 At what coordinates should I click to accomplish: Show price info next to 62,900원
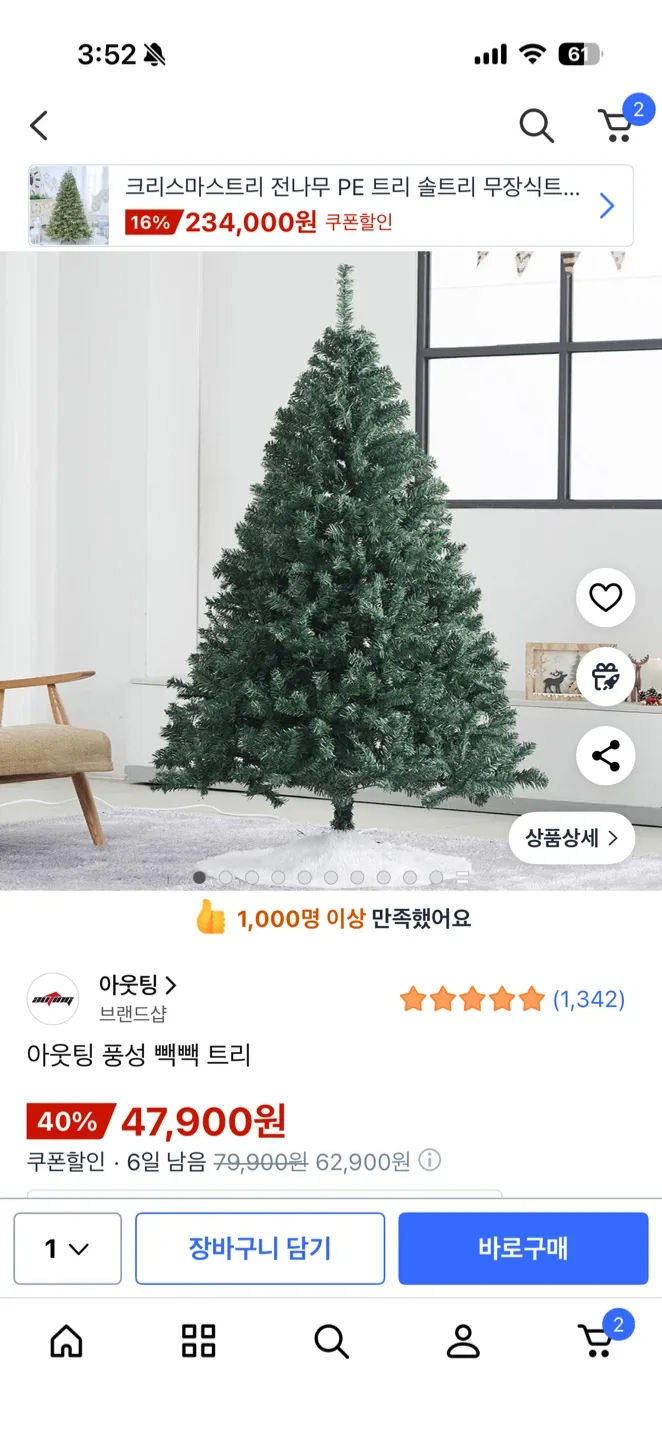pyautogui.click(x=430, y=1161)
